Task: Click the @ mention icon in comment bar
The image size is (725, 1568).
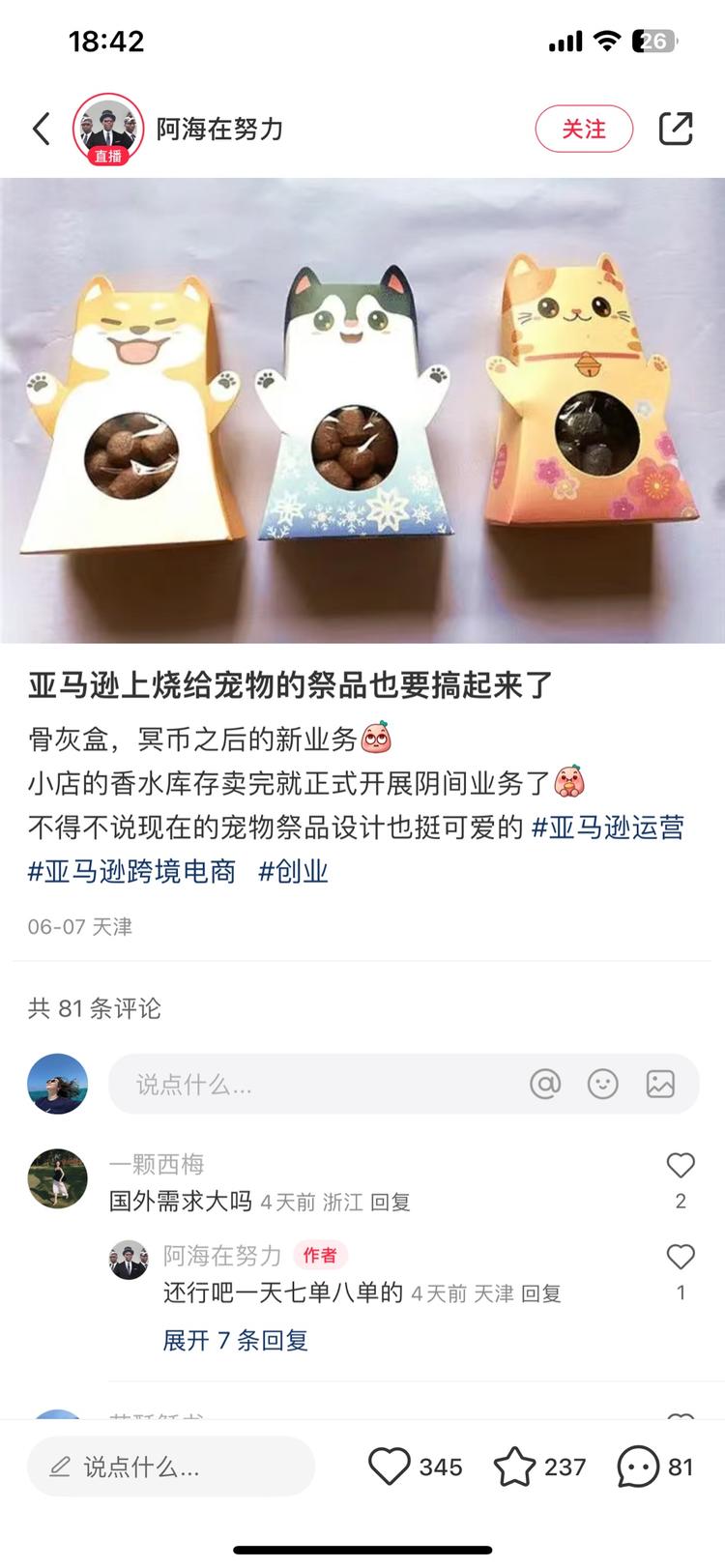Action: tap(547, 1084)
